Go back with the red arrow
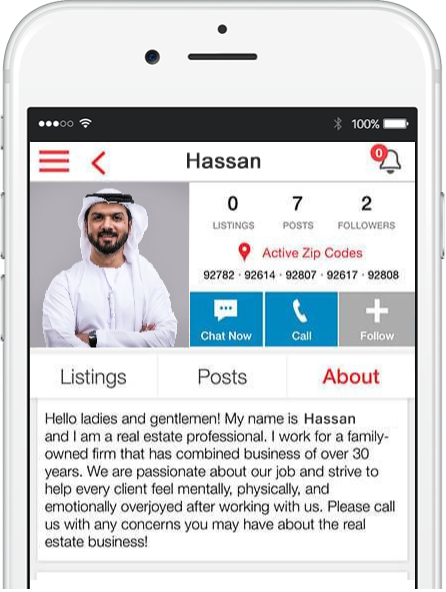The height and width of the screenshot is (592, 446). pyautogui.click(x=99, y=163)
